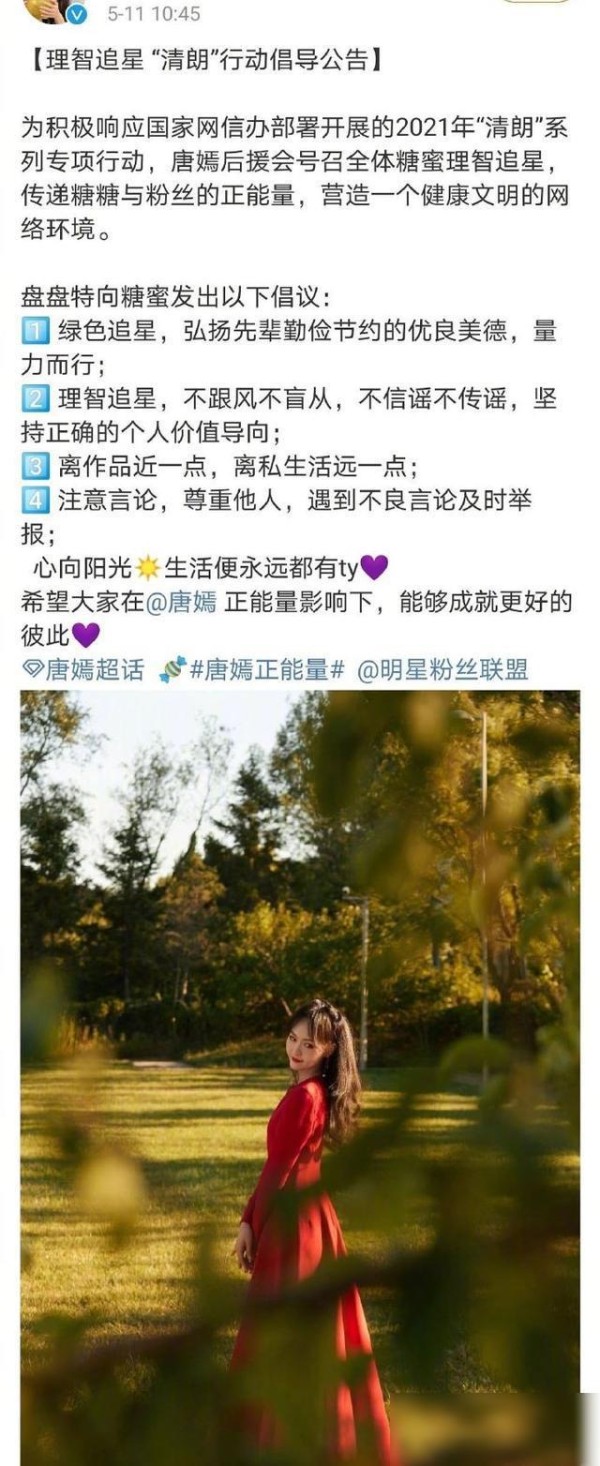Open the poster's avatar profile
This screenshot has height=1466, width=600.
(50, 8)
